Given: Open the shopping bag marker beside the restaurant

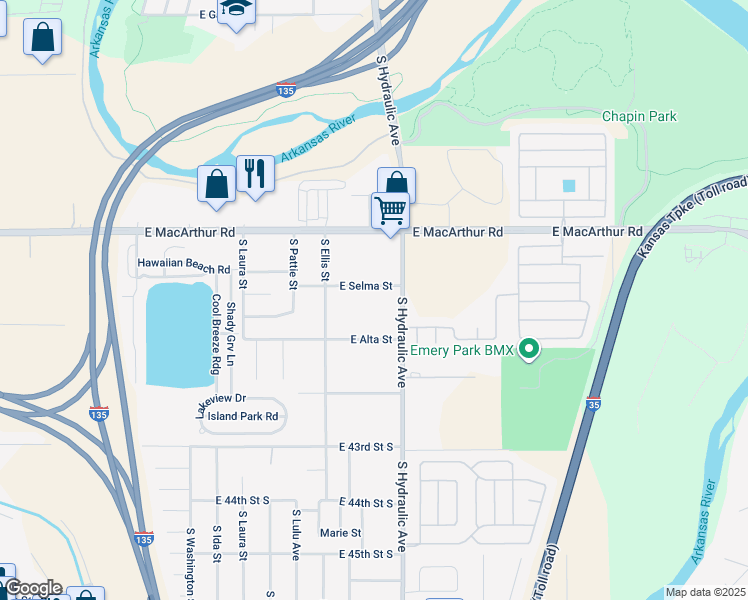Looking at the screenshot, I should click(217, 184).
